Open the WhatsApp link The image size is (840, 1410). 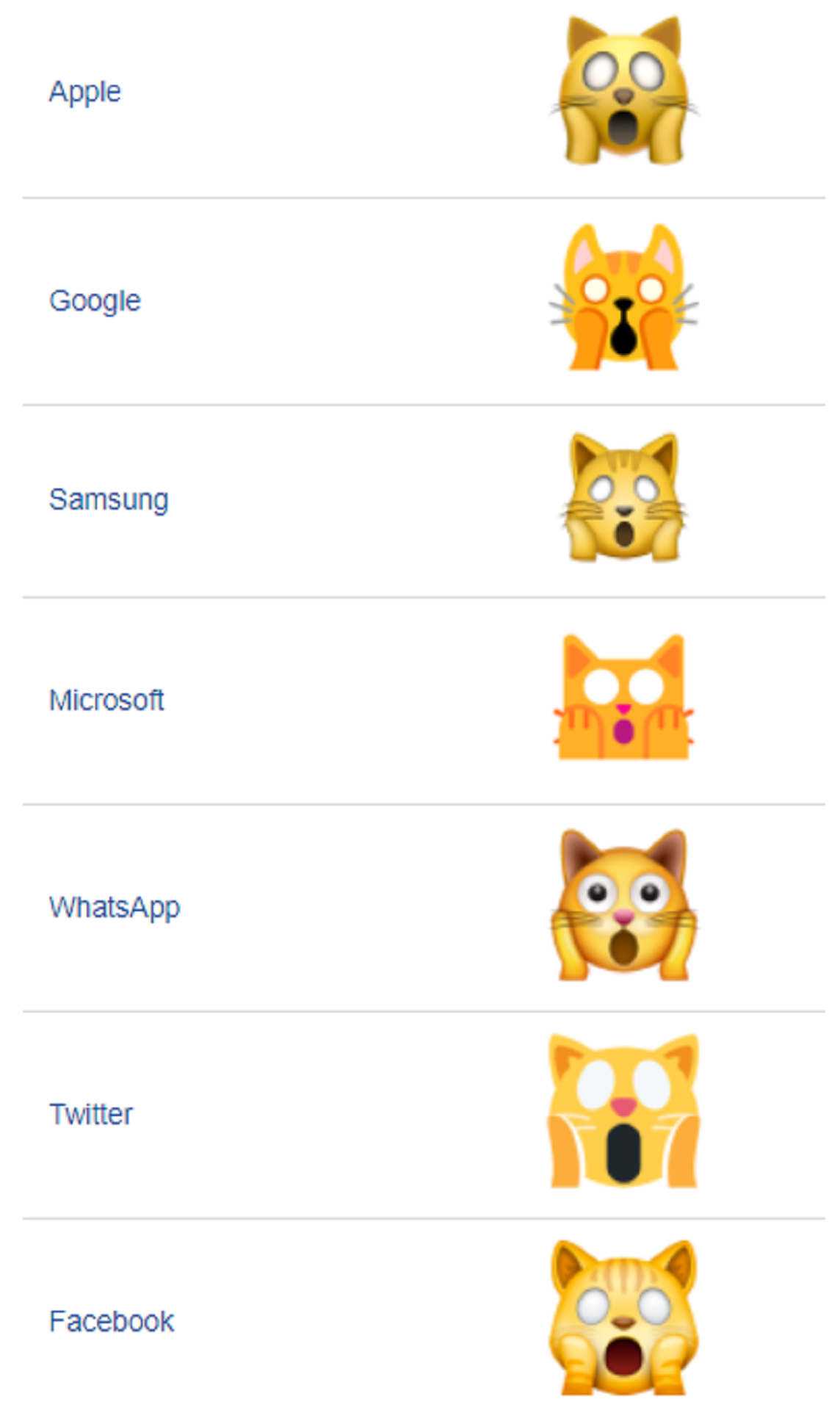pyautogui.click(x=115, y=908)
